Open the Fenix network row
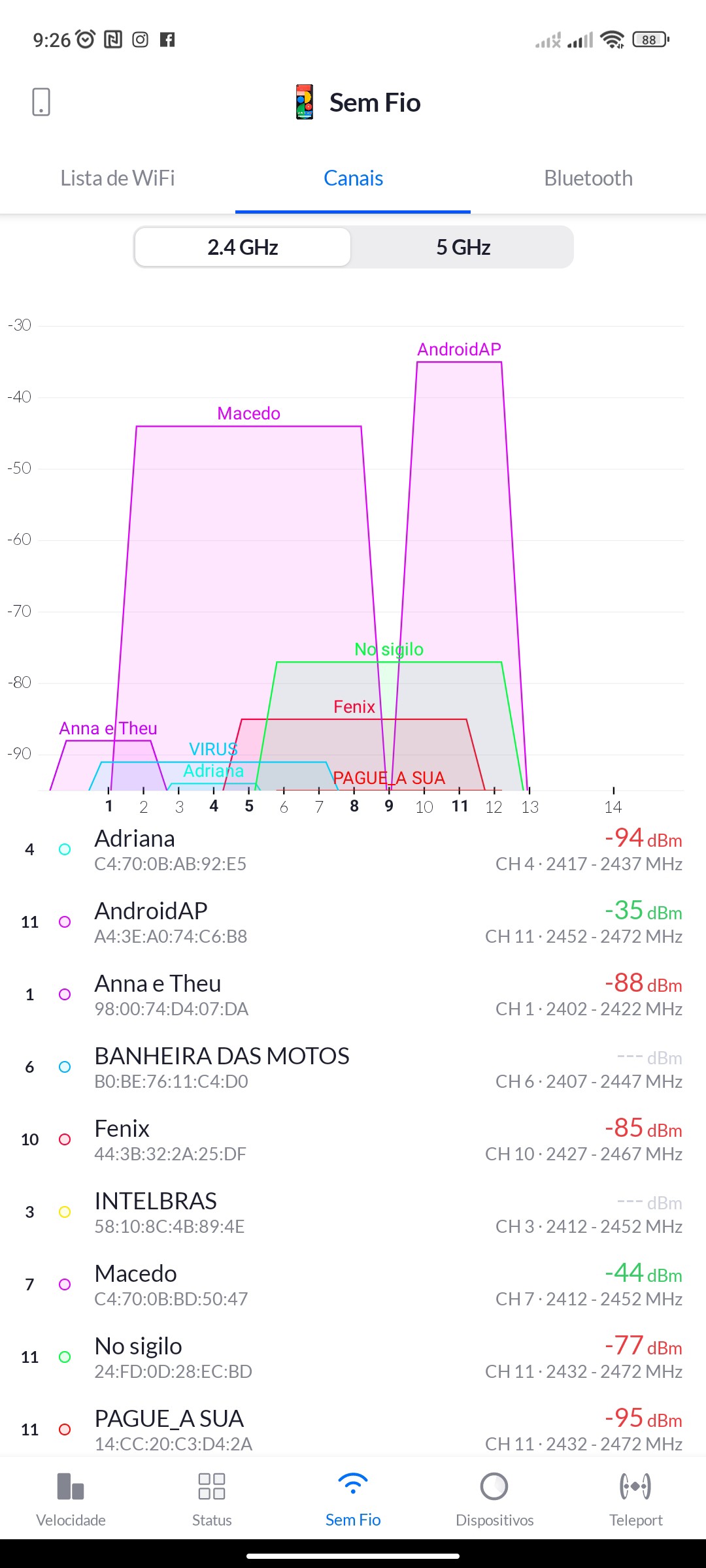This screenshot has height=1568, width=706. [x=353, y=1140]
